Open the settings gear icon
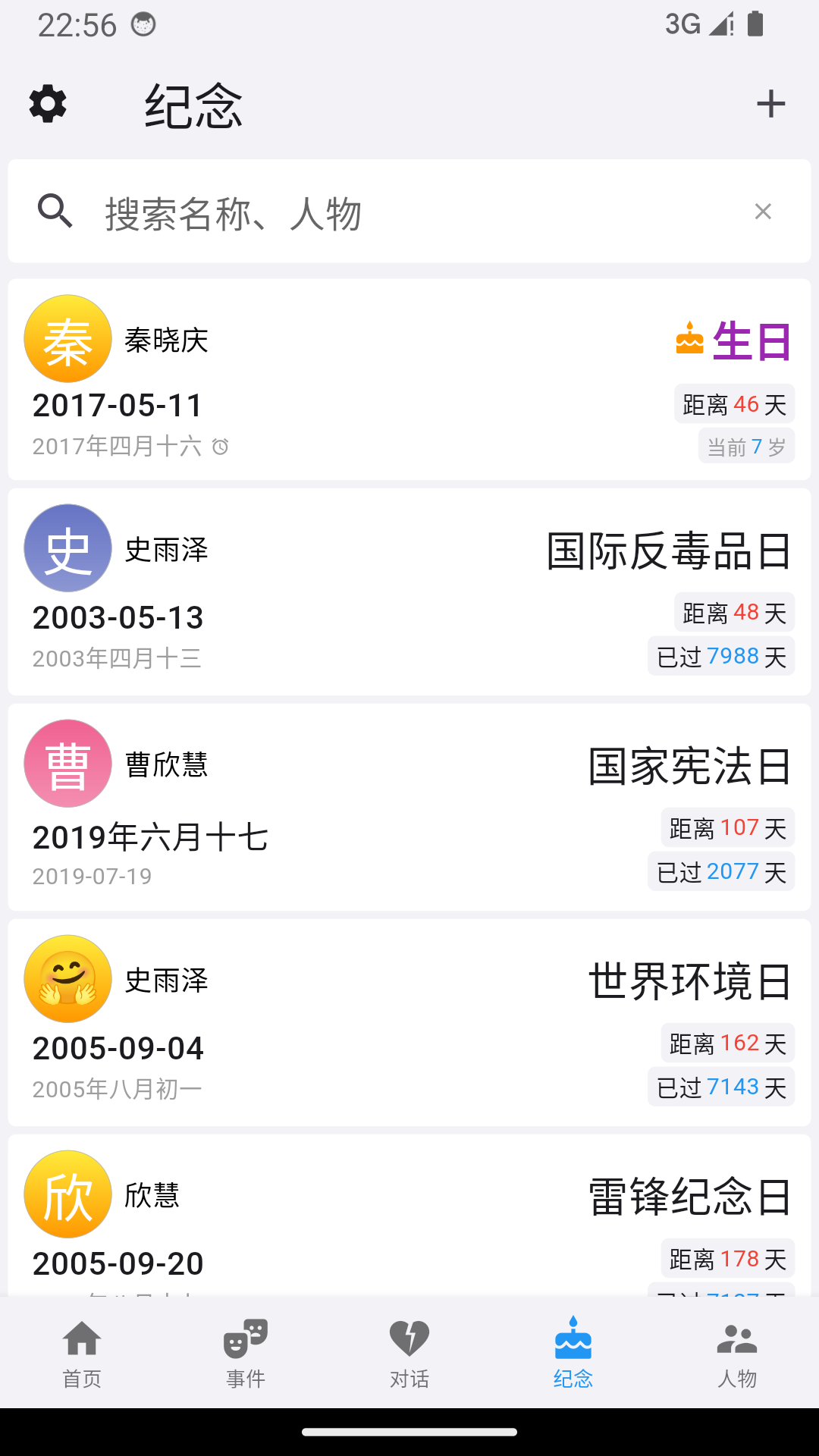The image size is (819, 1456). (x=48, y=104)
